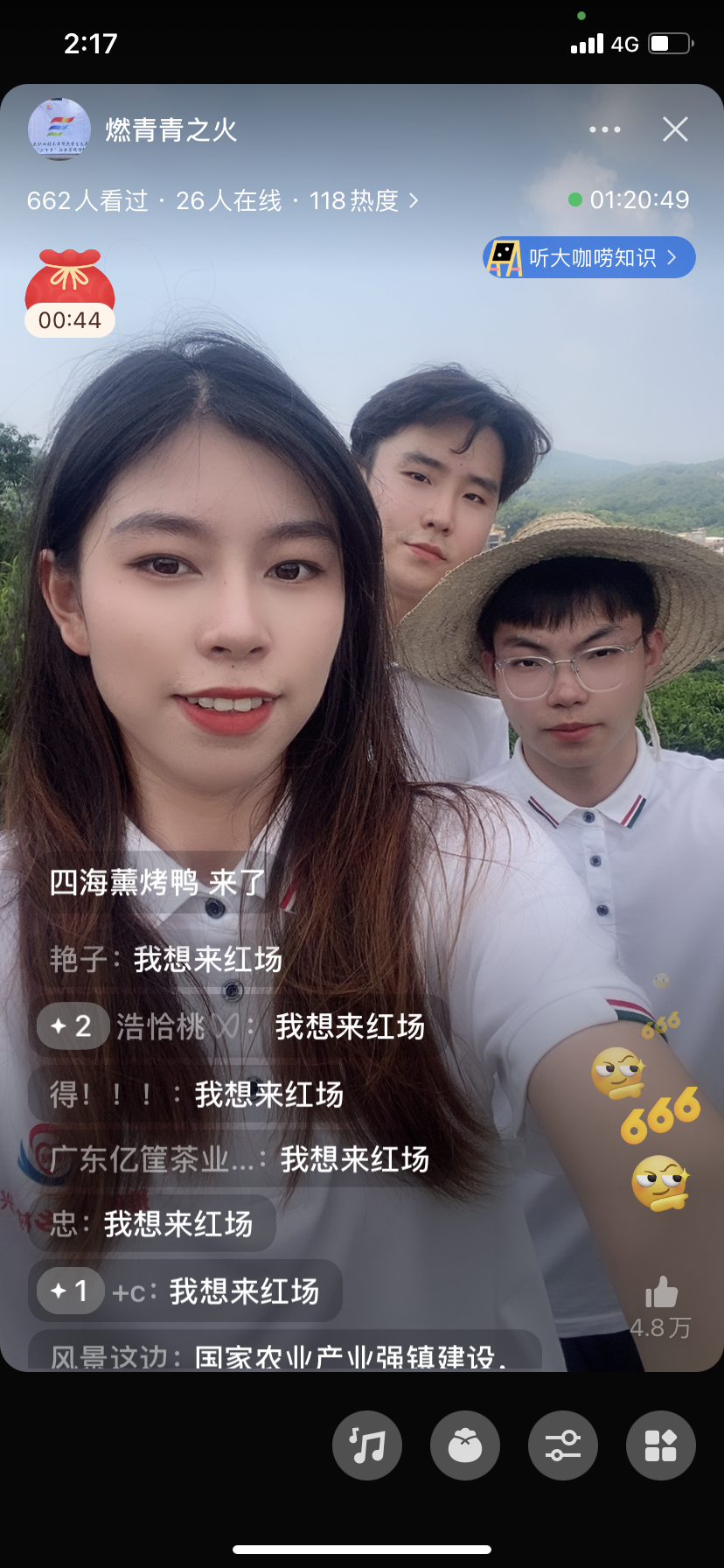Like the stream with thumbs up
Viewport: 724px width, 1568px height.
point(661,1293)
